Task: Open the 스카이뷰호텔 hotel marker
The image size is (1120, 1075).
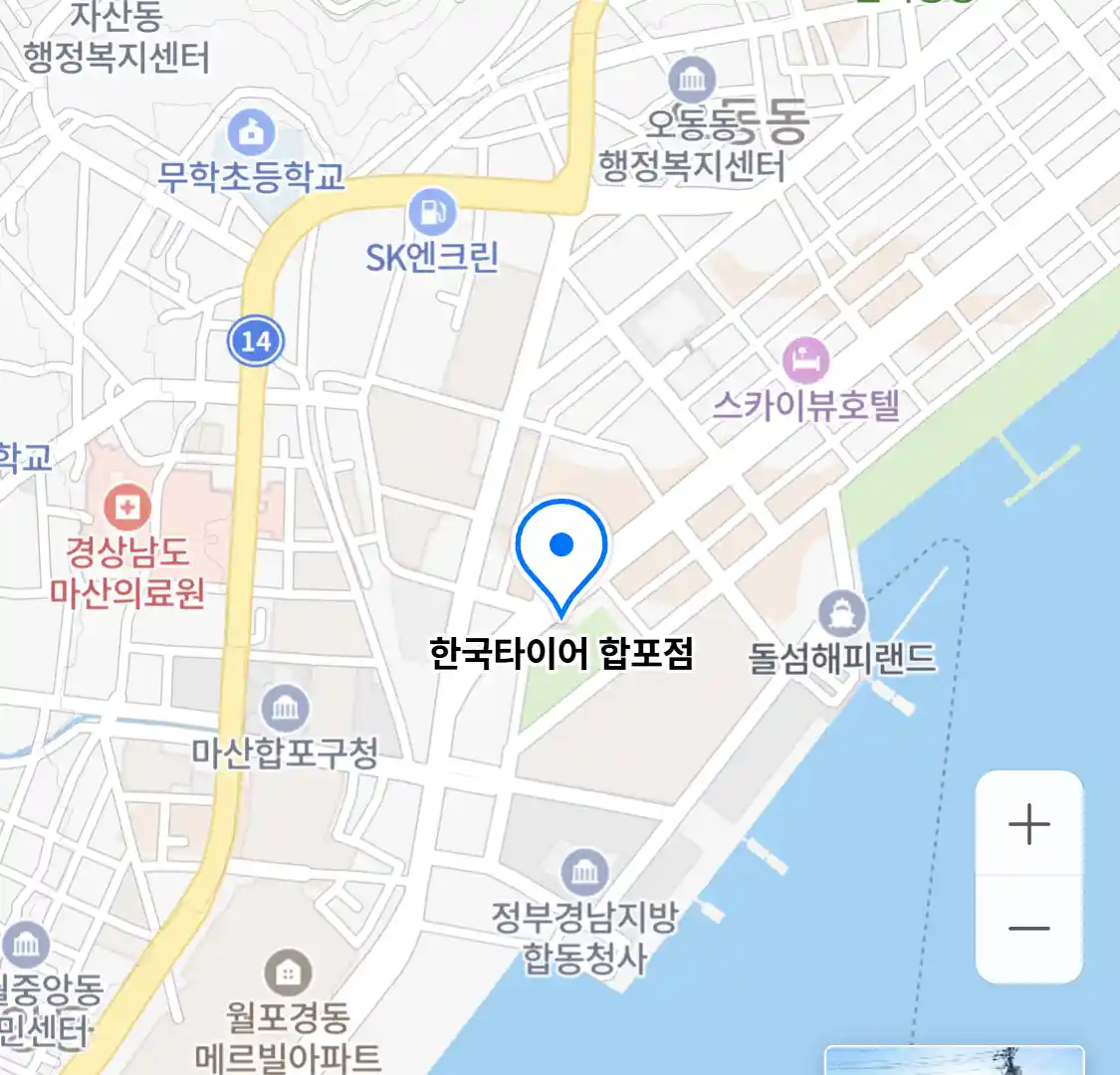Action: 805,360
